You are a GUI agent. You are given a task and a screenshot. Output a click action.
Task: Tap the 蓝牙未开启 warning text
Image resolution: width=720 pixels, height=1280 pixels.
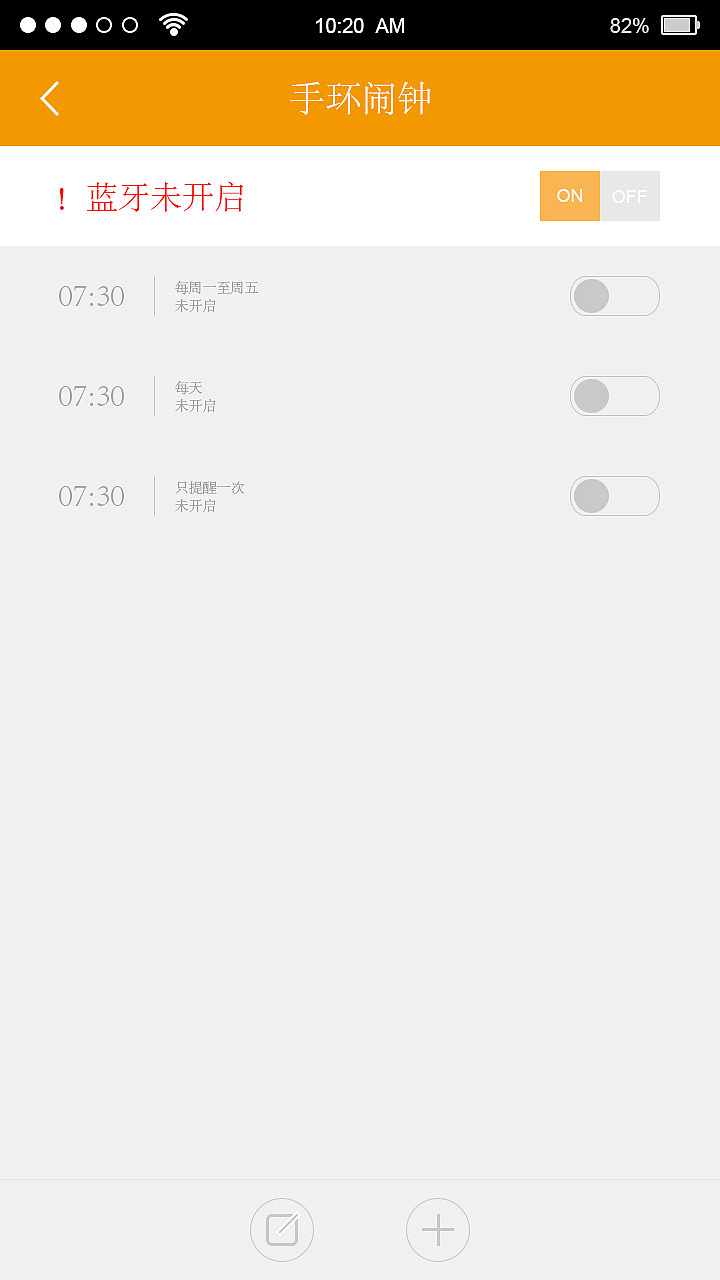click(x=168, y=198)
